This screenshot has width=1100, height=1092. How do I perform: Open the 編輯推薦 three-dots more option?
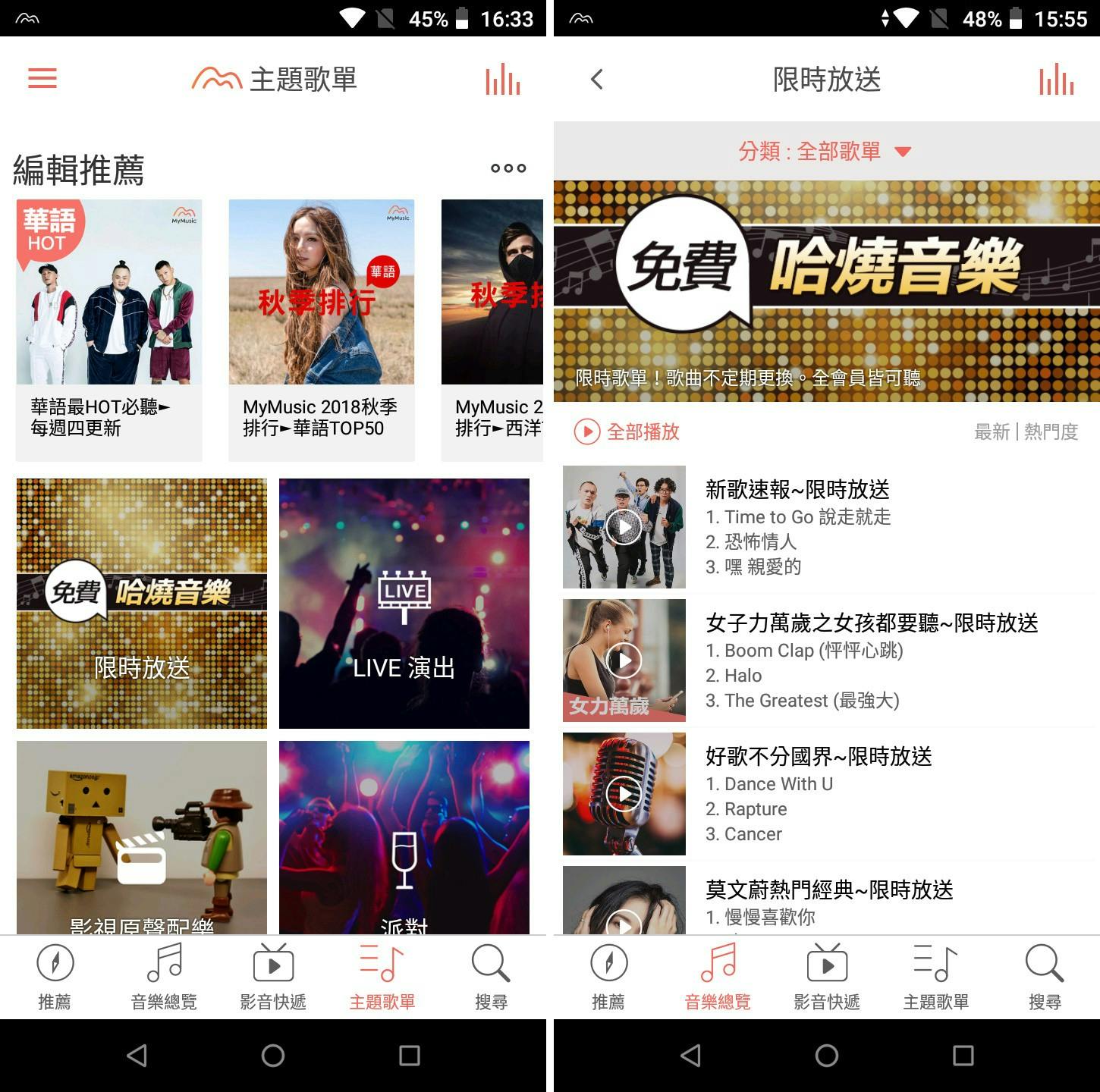(508, 168)
